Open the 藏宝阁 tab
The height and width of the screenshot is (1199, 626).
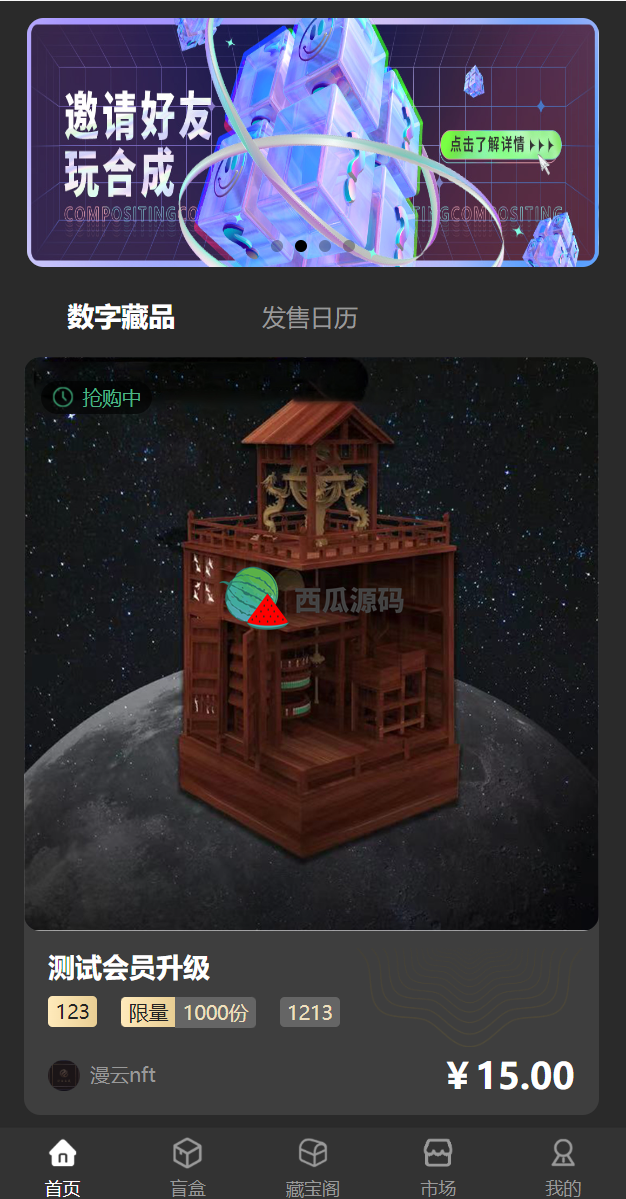[x=313, y=1166]
